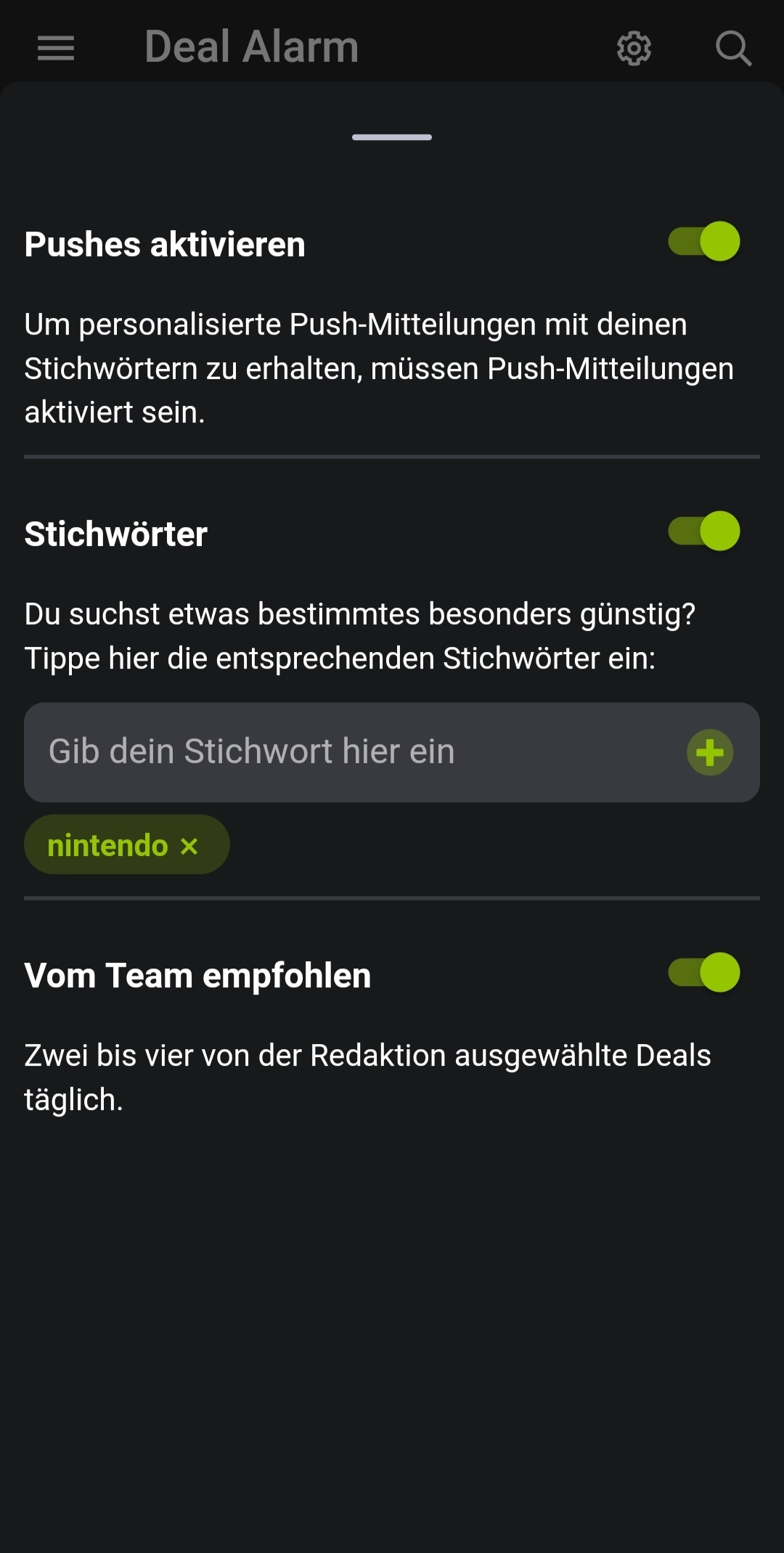This screenshot has width=784, height=1553.
Task: Open the settings gear icon
Action: (634, 49)
